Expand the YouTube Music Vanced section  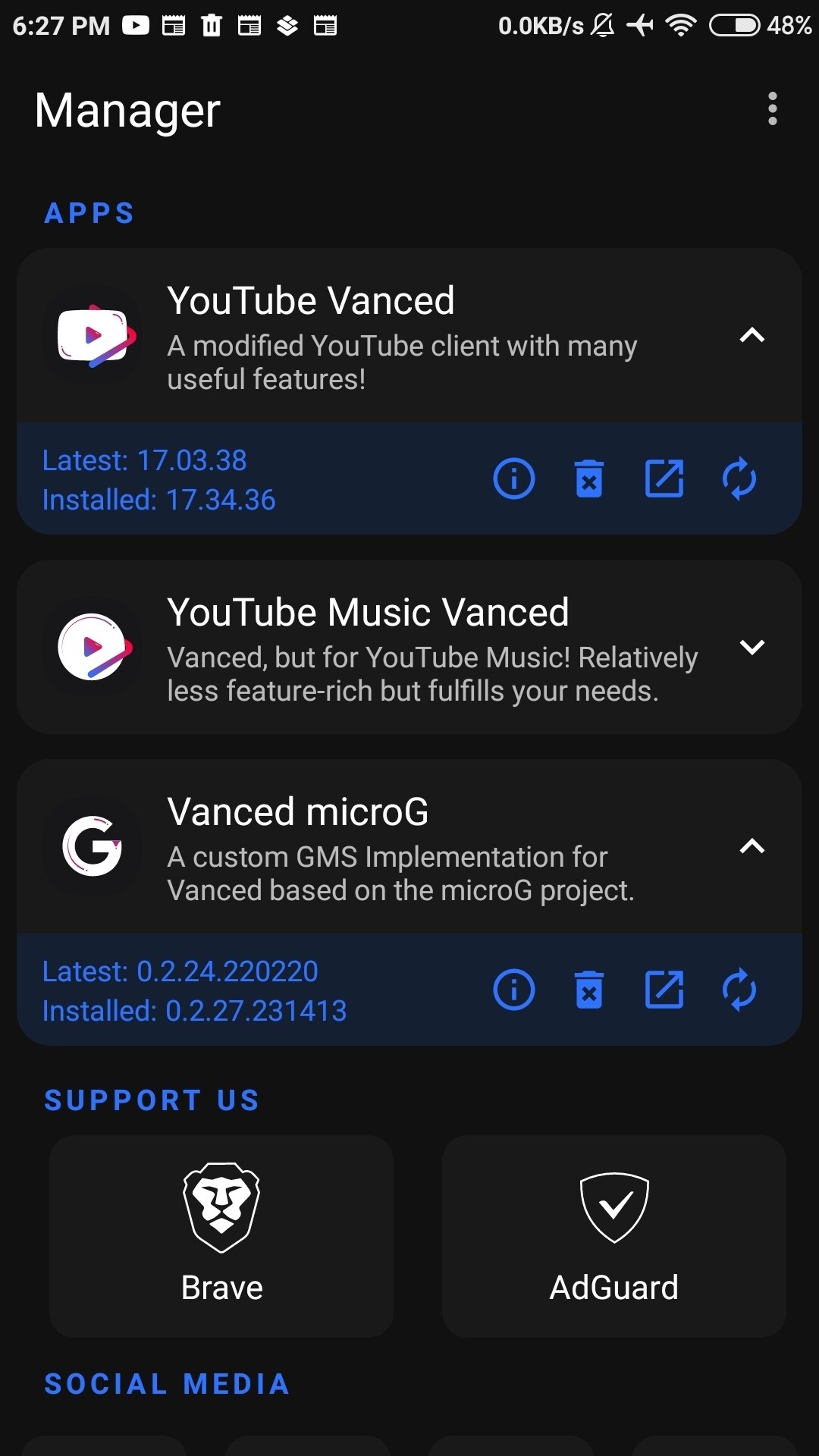pos(752,648)
